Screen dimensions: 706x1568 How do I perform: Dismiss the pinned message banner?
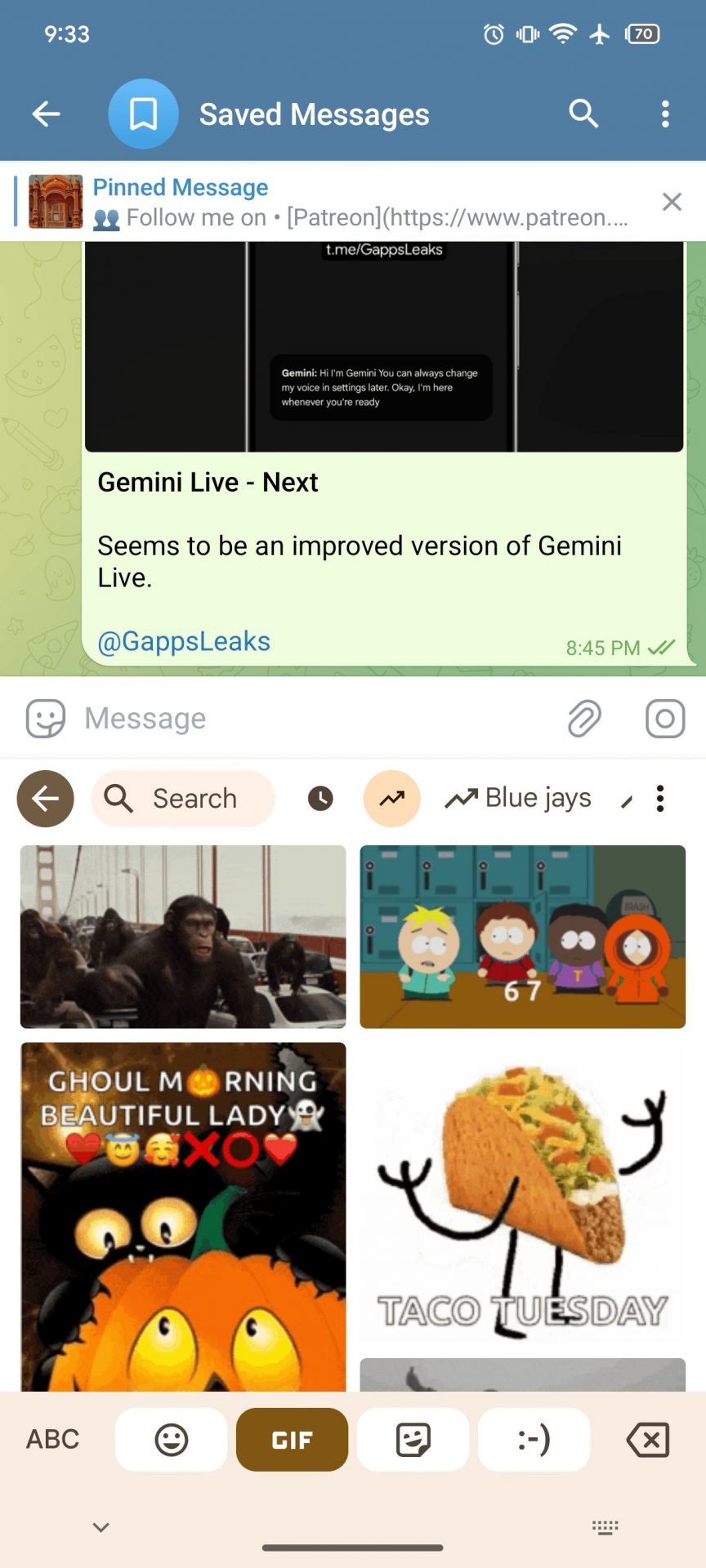(x=672, y=202)
